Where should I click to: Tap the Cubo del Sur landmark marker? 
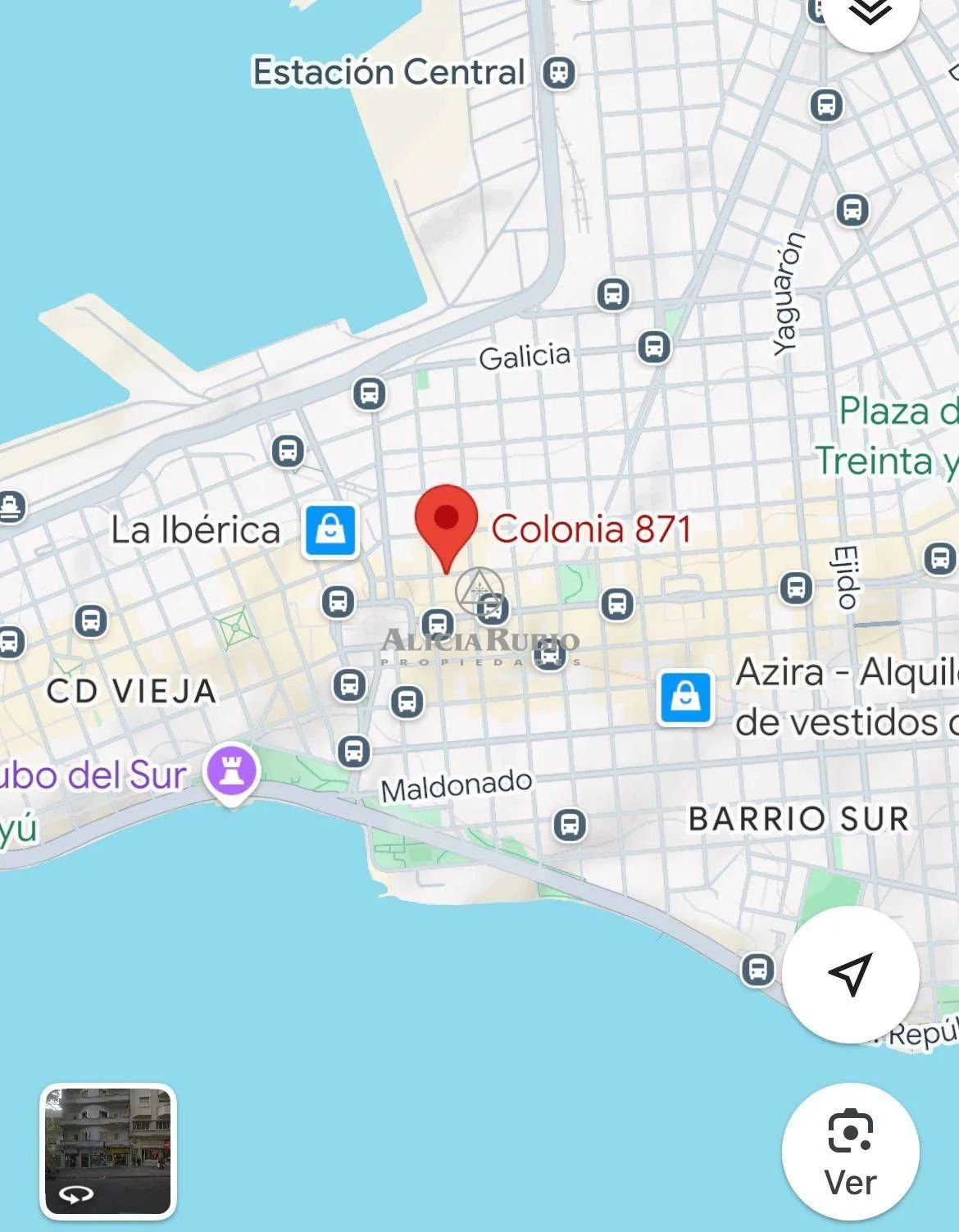pyautogui.click(x=232, y=771)
